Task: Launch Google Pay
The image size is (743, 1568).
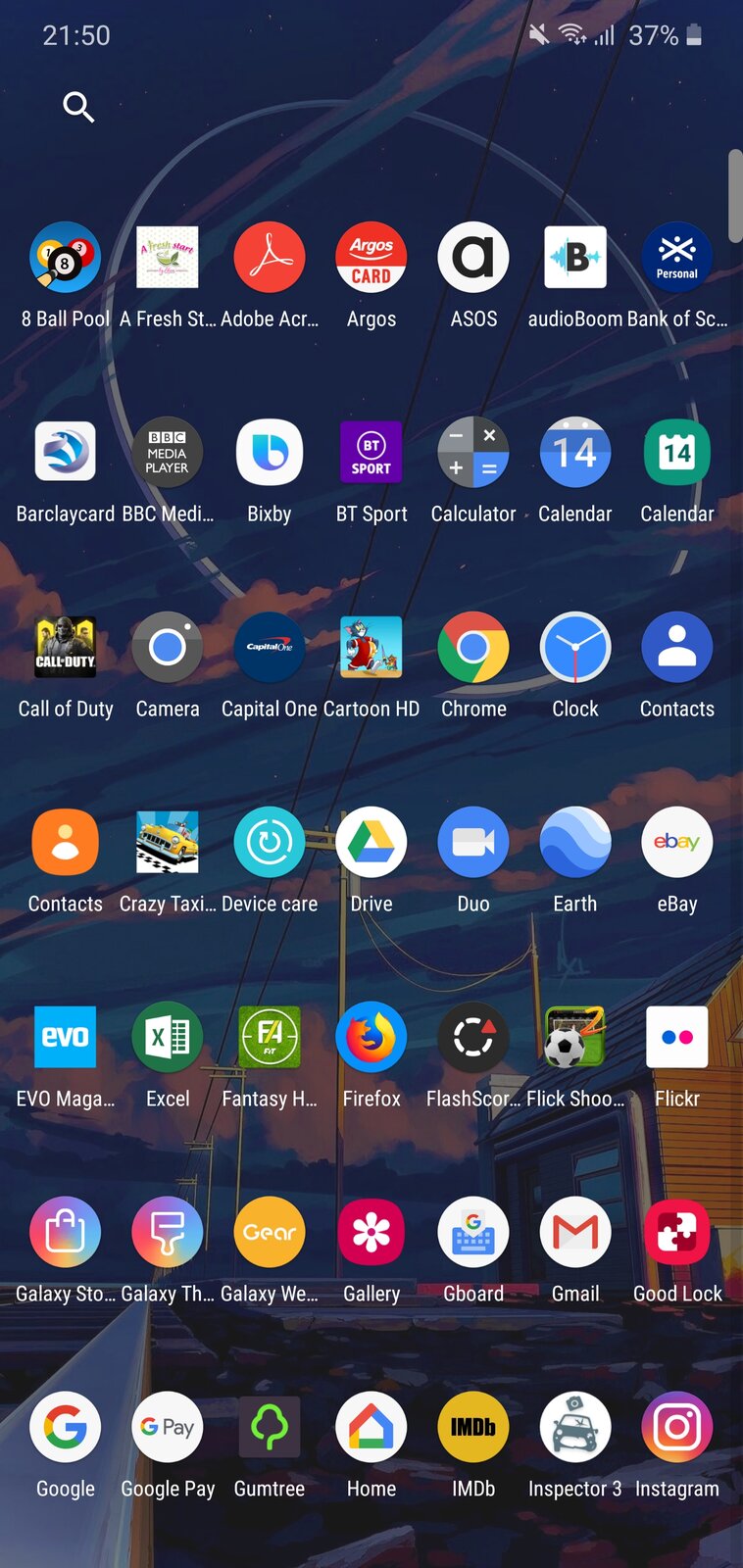Action: 168,1428
